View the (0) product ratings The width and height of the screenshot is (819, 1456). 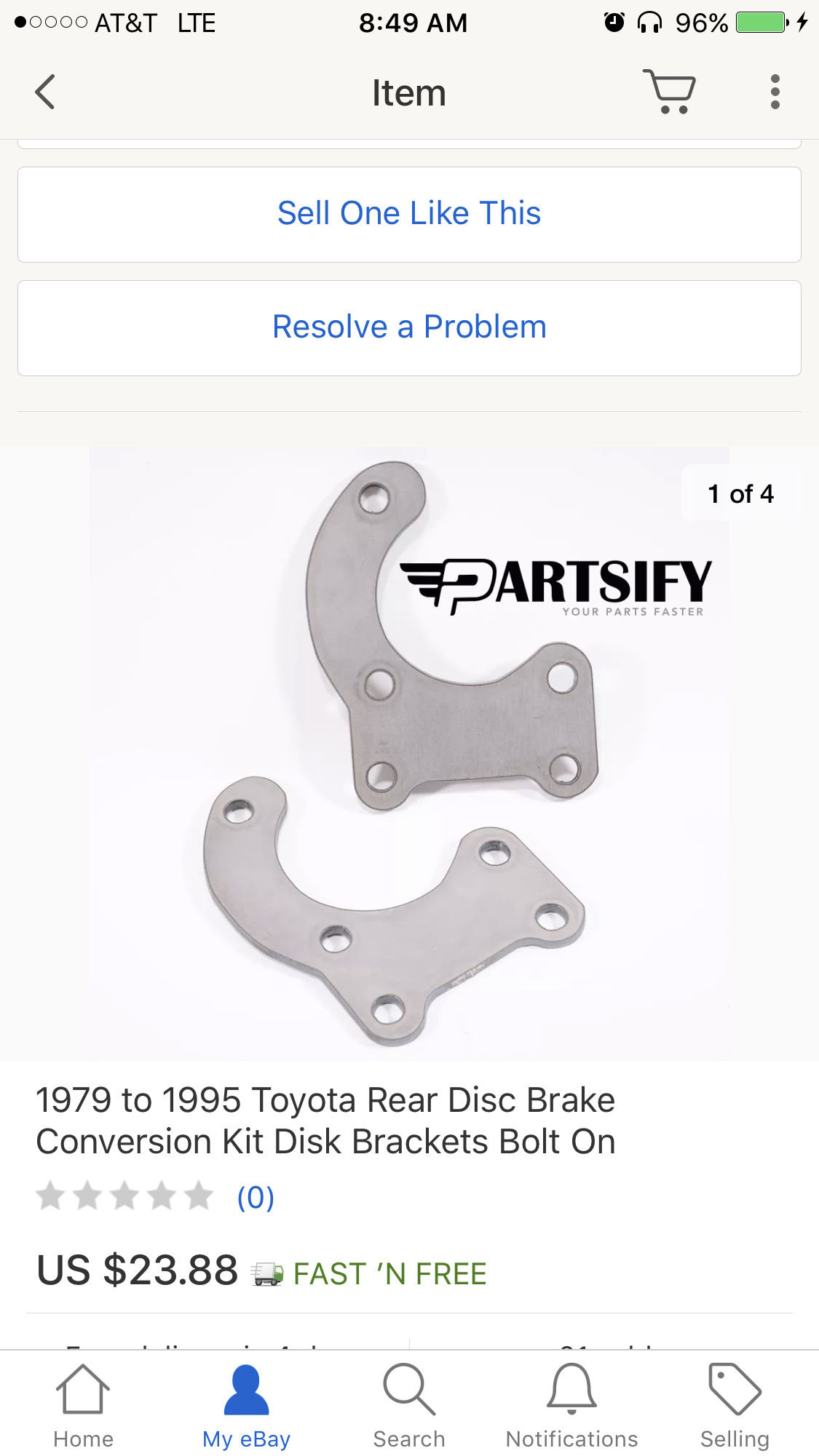pos(256,1197)
